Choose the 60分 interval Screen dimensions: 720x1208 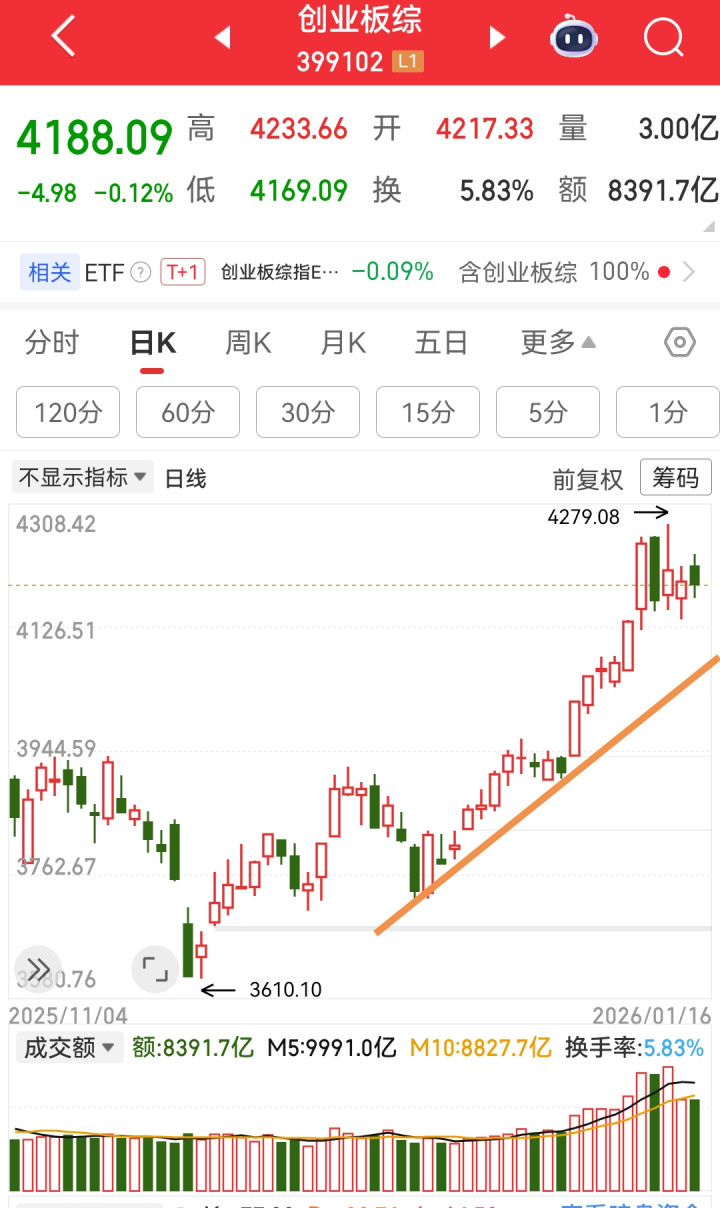(188, 412)
